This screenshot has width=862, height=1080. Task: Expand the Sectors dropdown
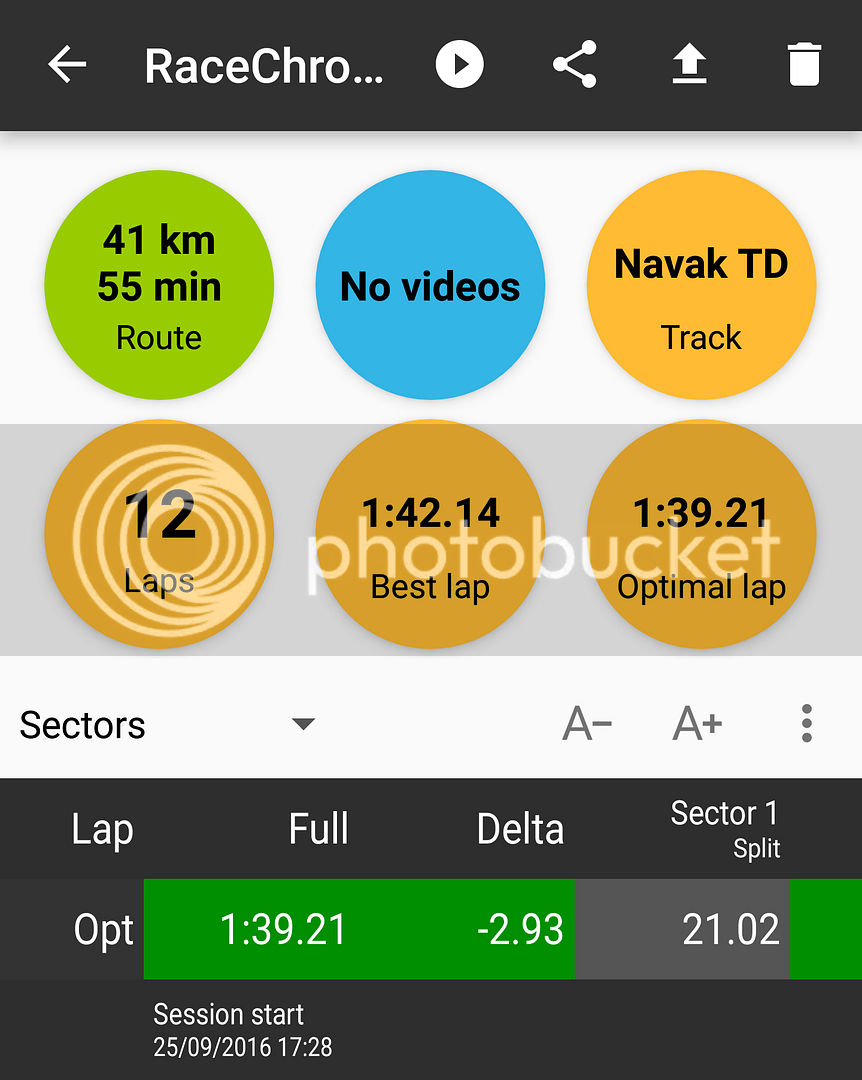coord(167,724)
